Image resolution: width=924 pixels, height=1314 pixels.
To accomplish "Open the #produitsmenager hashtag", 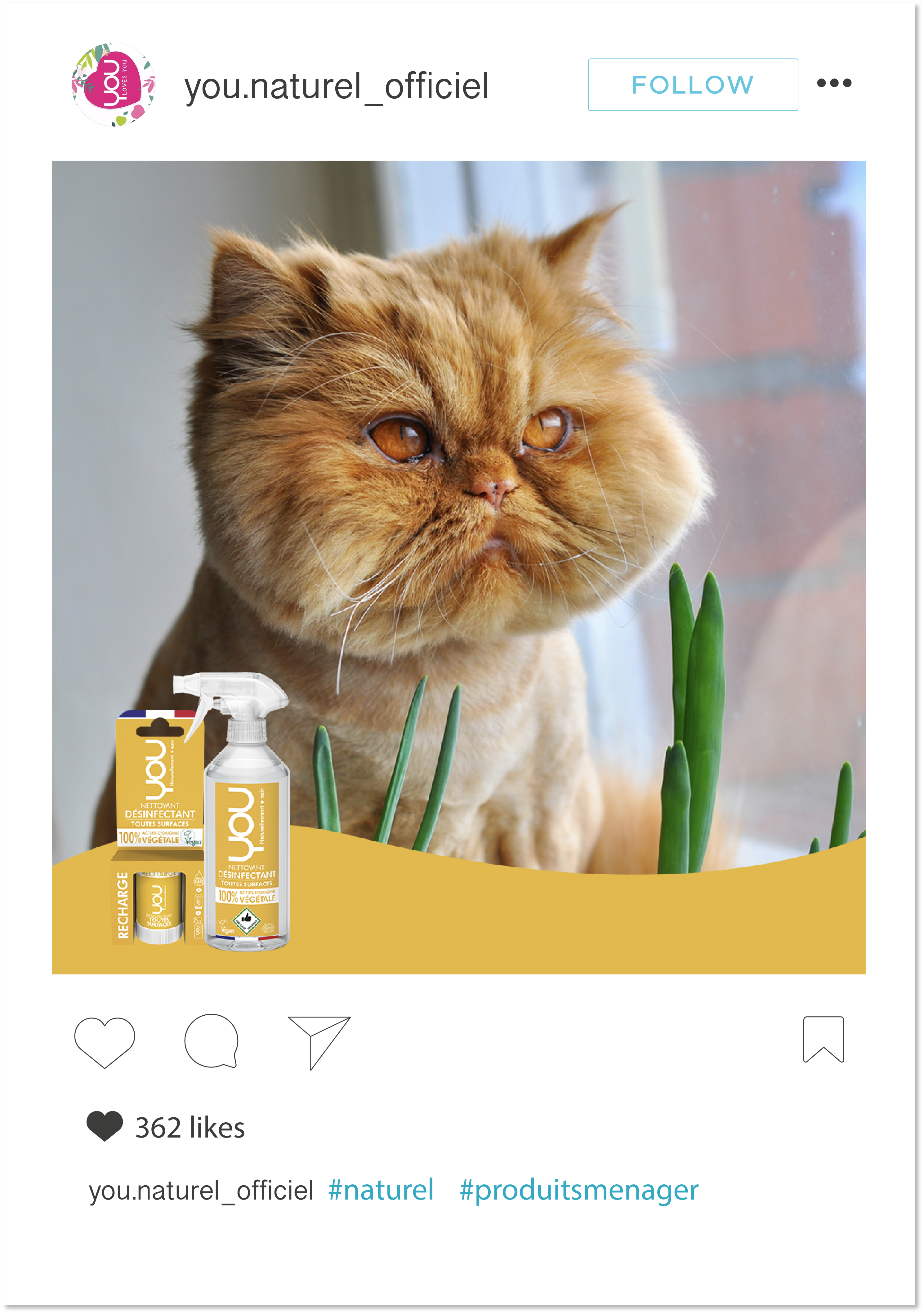I will [x=579, y=1191].
